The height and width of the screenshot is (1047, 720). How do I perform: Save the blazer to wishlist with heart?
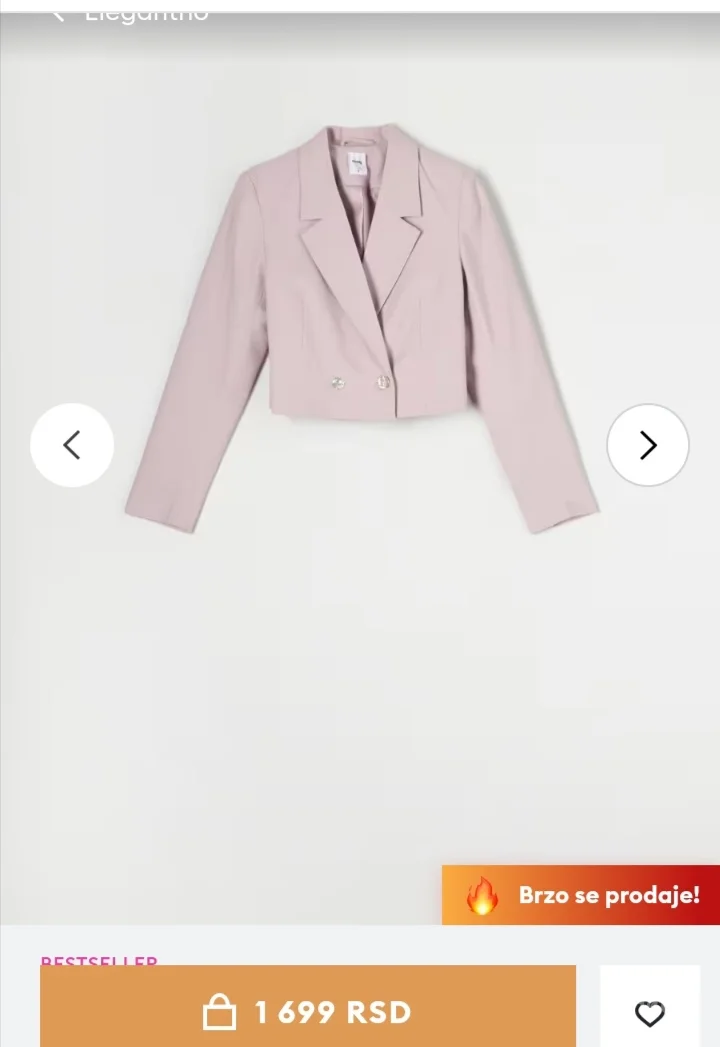coord(650,1013)
